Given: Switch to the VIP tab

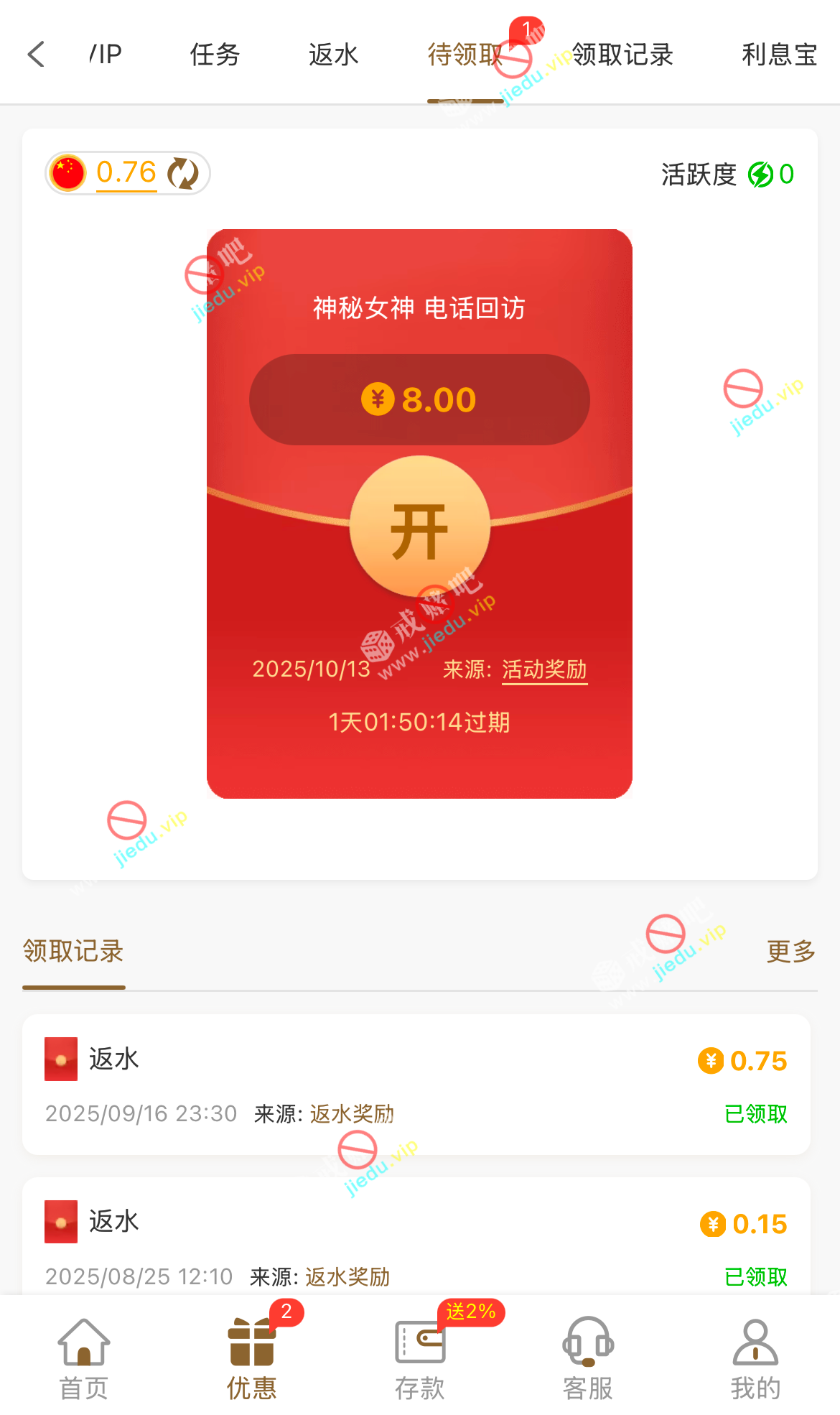Looking at the screenshot, I should coord(106,55).
